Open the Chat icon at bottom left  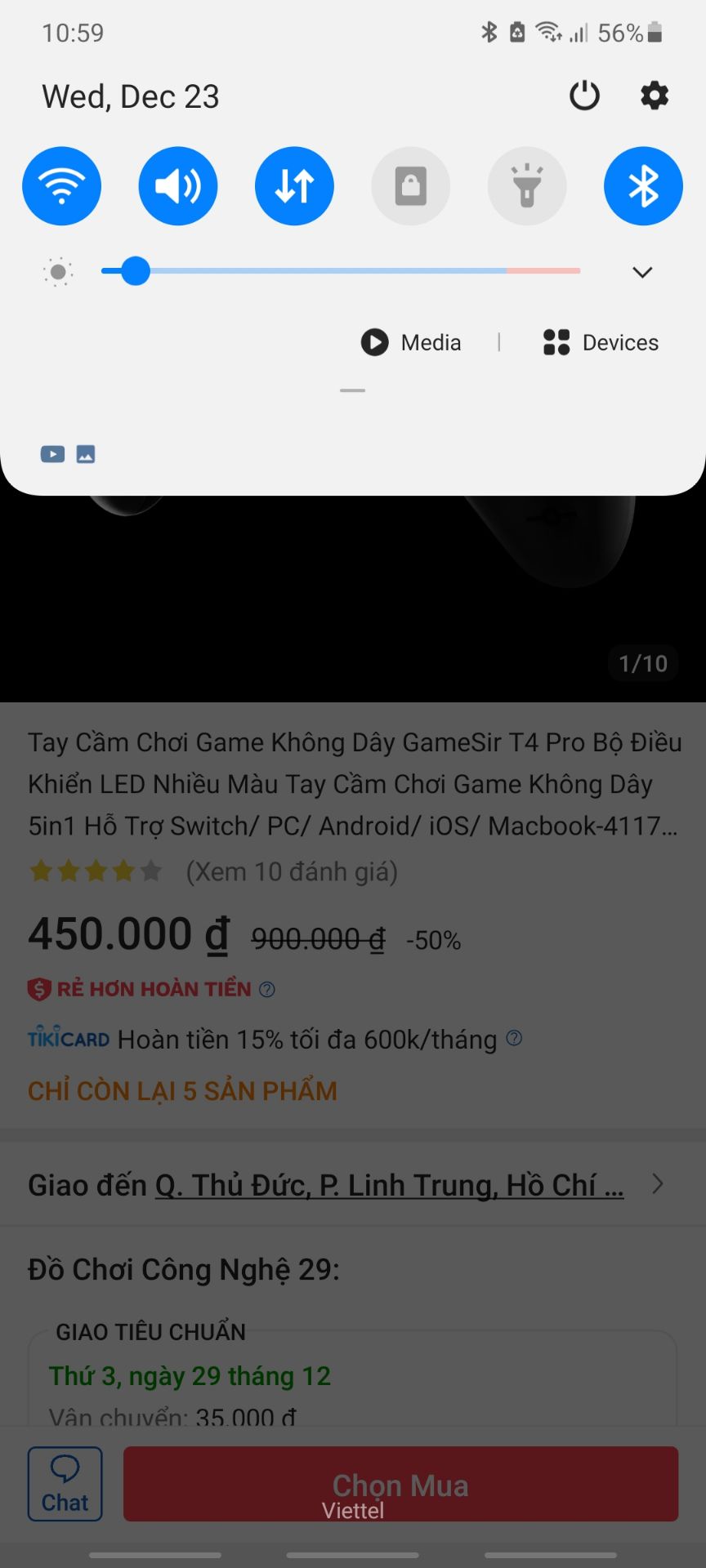[x=65, y=1484]
